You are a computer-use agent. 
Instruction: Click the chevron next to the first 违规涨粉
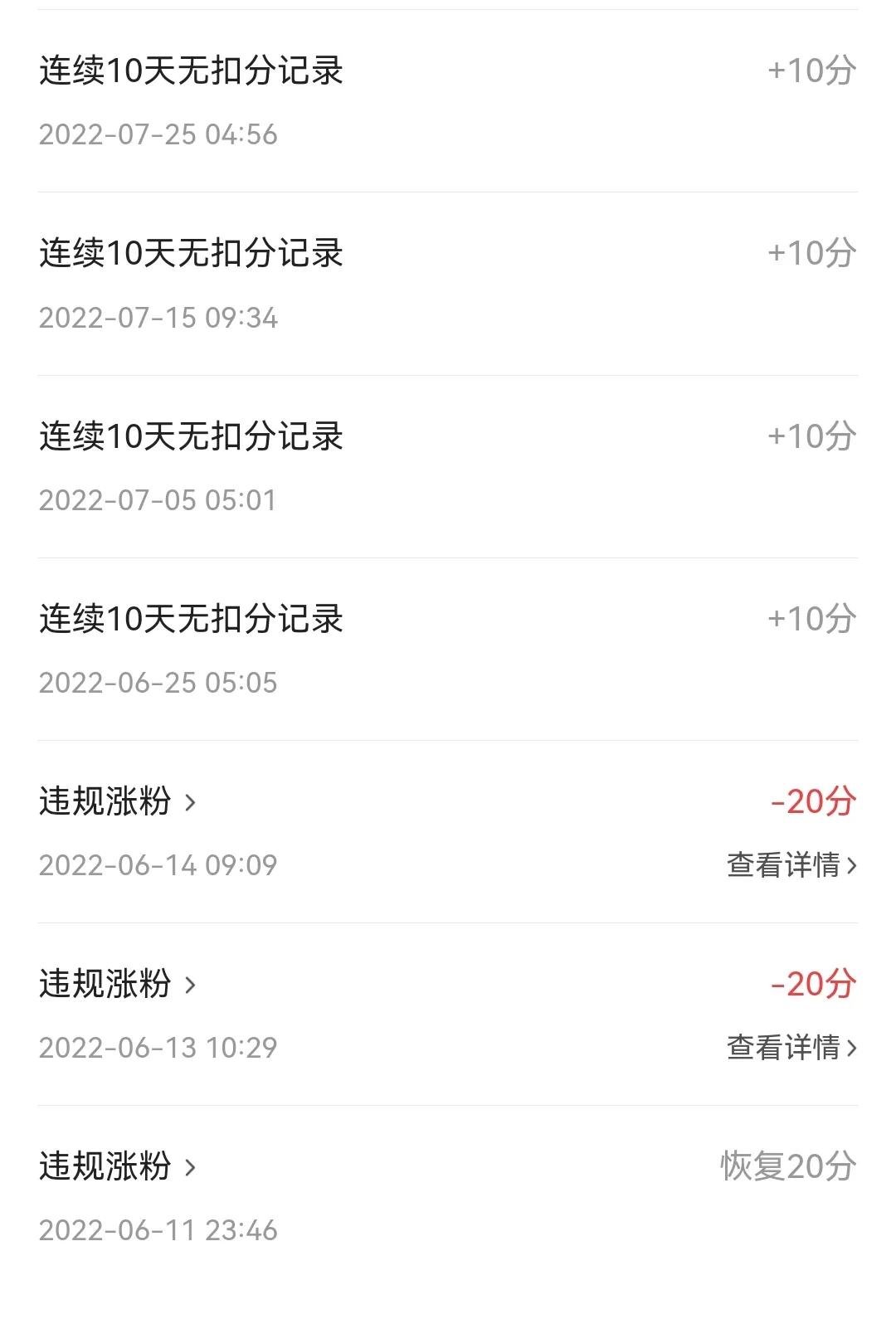tap(192, 802)
